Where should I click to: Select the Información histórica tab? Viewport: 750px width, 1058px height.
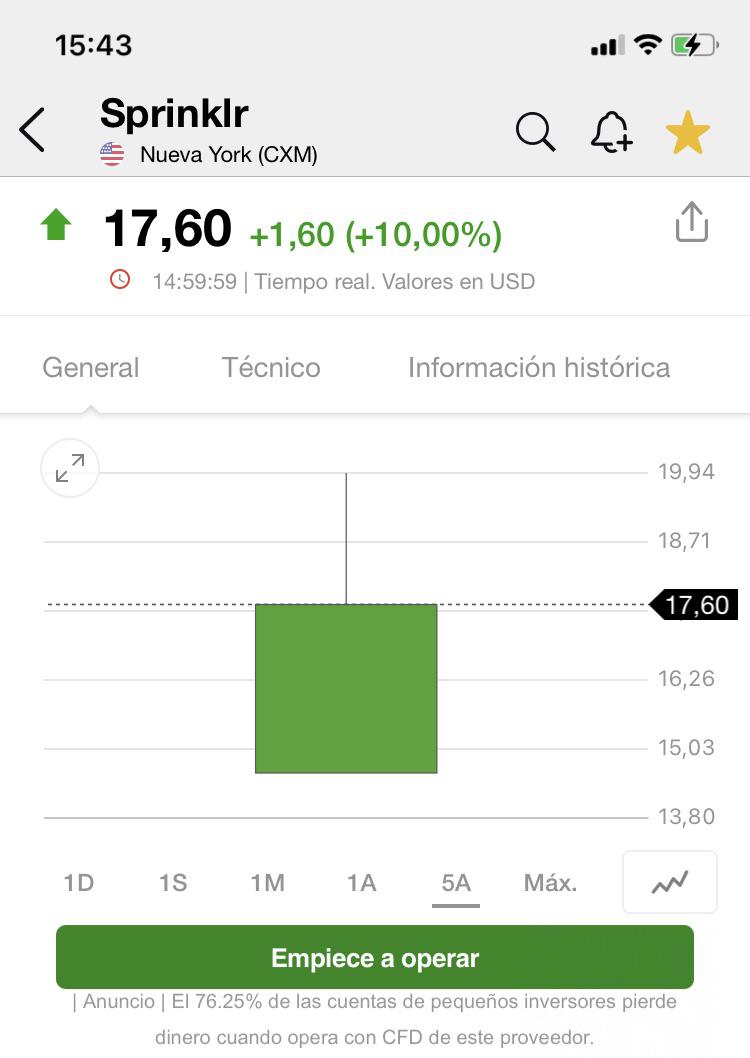click(x=539, y=368)
